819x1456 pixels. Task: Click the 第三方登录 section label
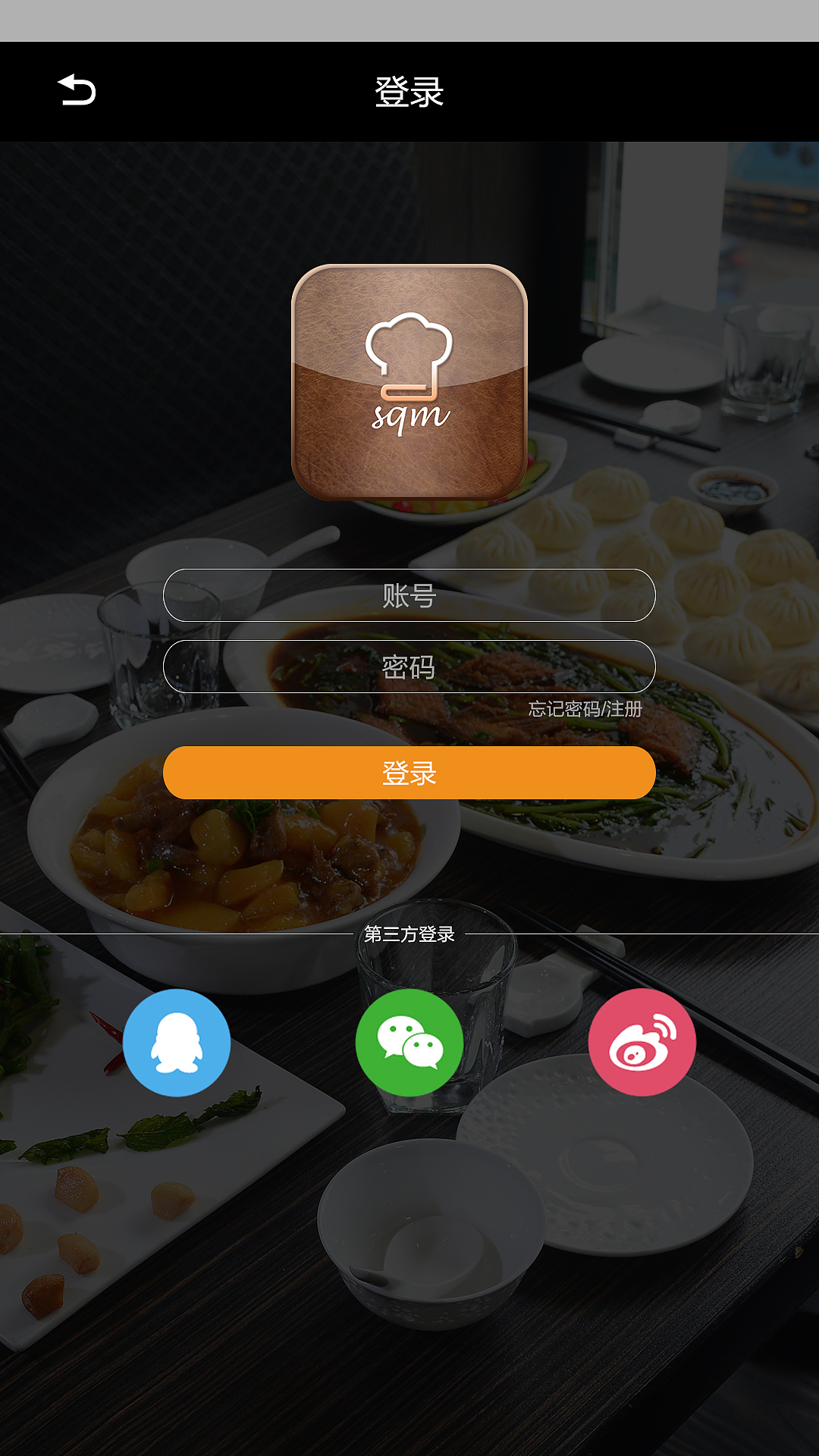pos(409,934)
